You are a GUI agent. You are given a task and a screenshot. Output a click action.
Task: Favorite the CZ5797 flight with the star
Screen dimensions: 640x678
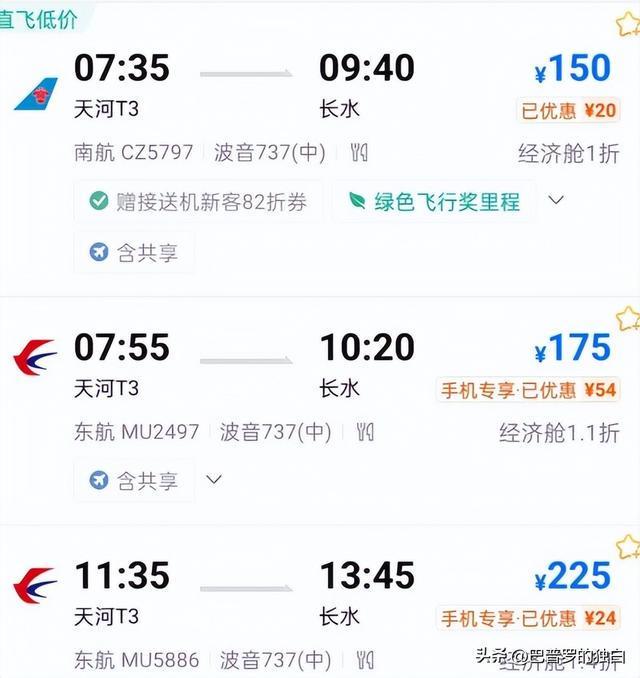[x=627, y=24]
